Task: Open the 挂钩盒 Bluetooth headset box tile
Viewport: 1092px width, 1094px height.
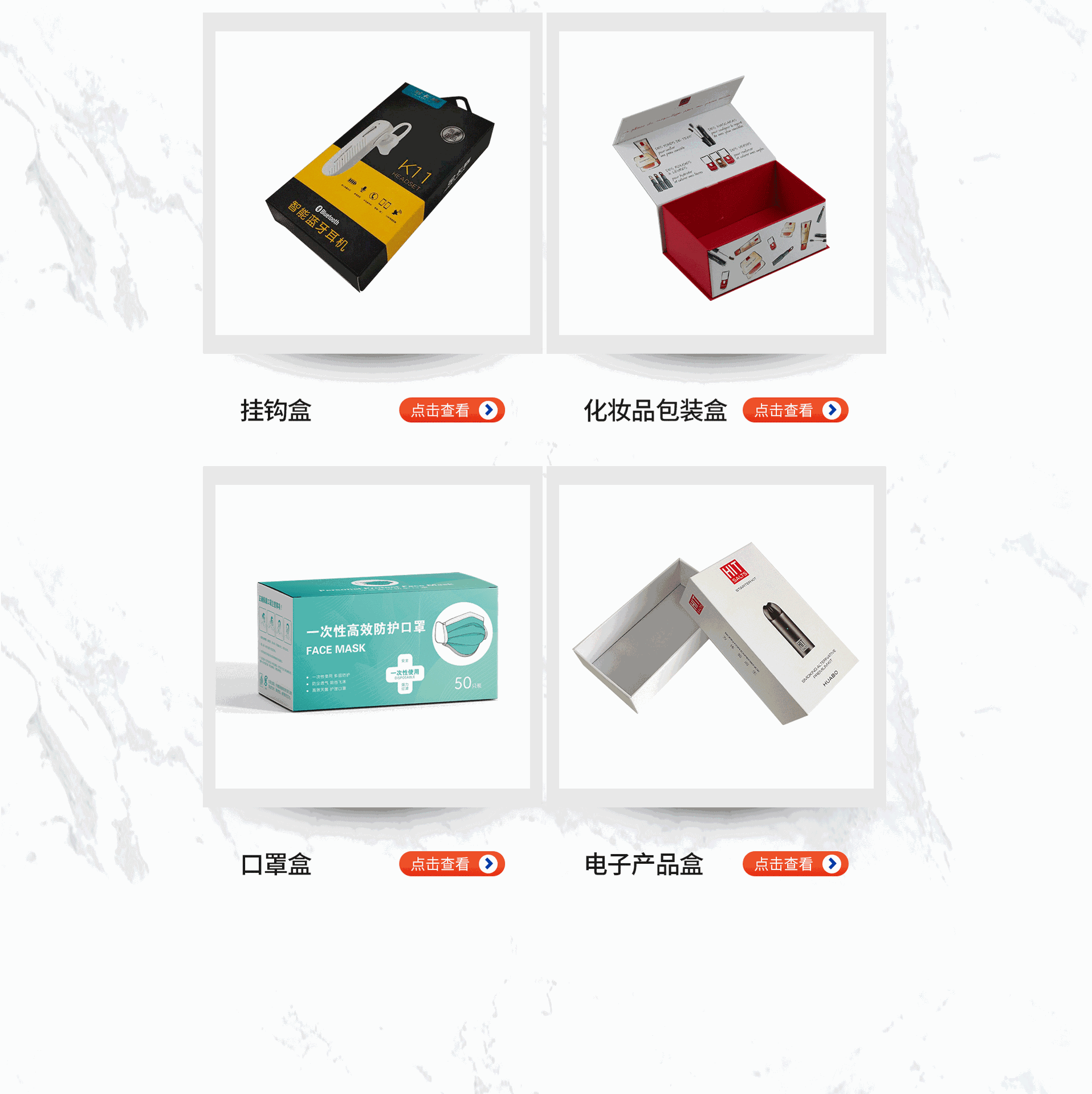Action: point(373,183)
